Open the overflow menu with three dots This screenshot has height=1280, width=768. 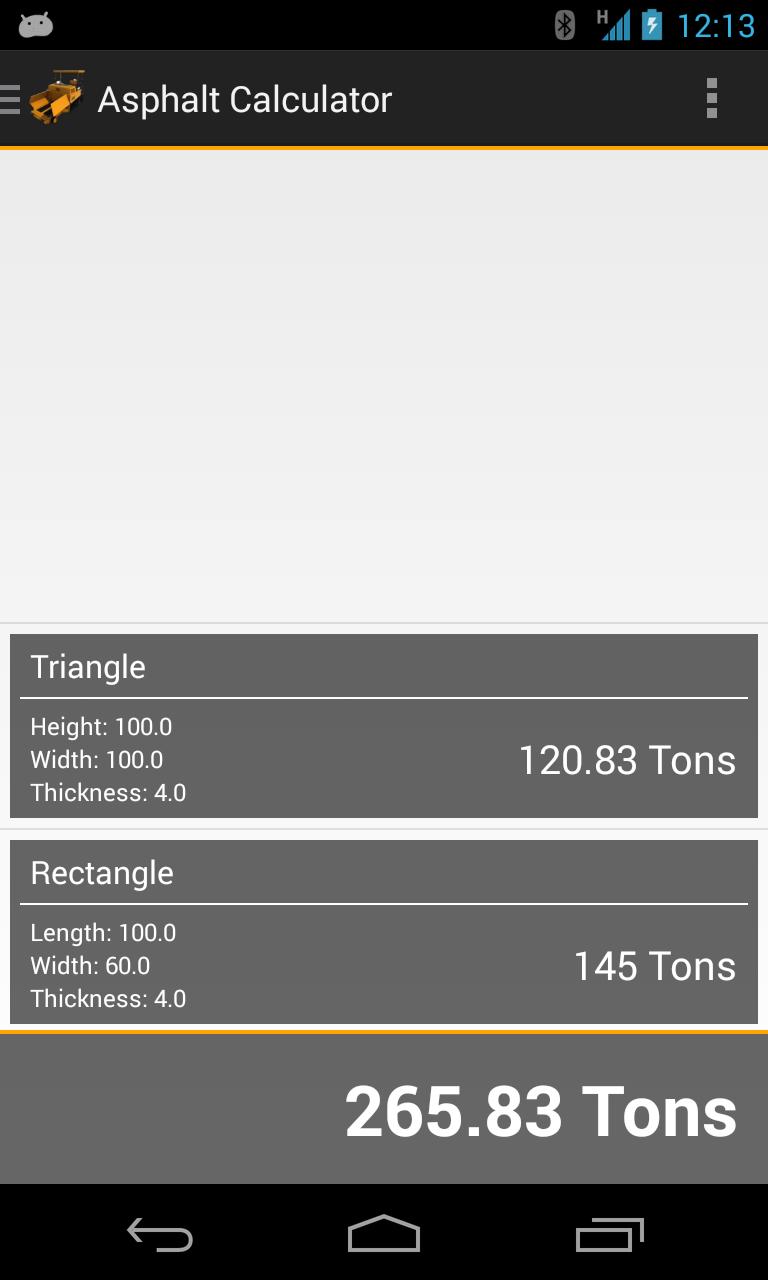tap(712, 98)
